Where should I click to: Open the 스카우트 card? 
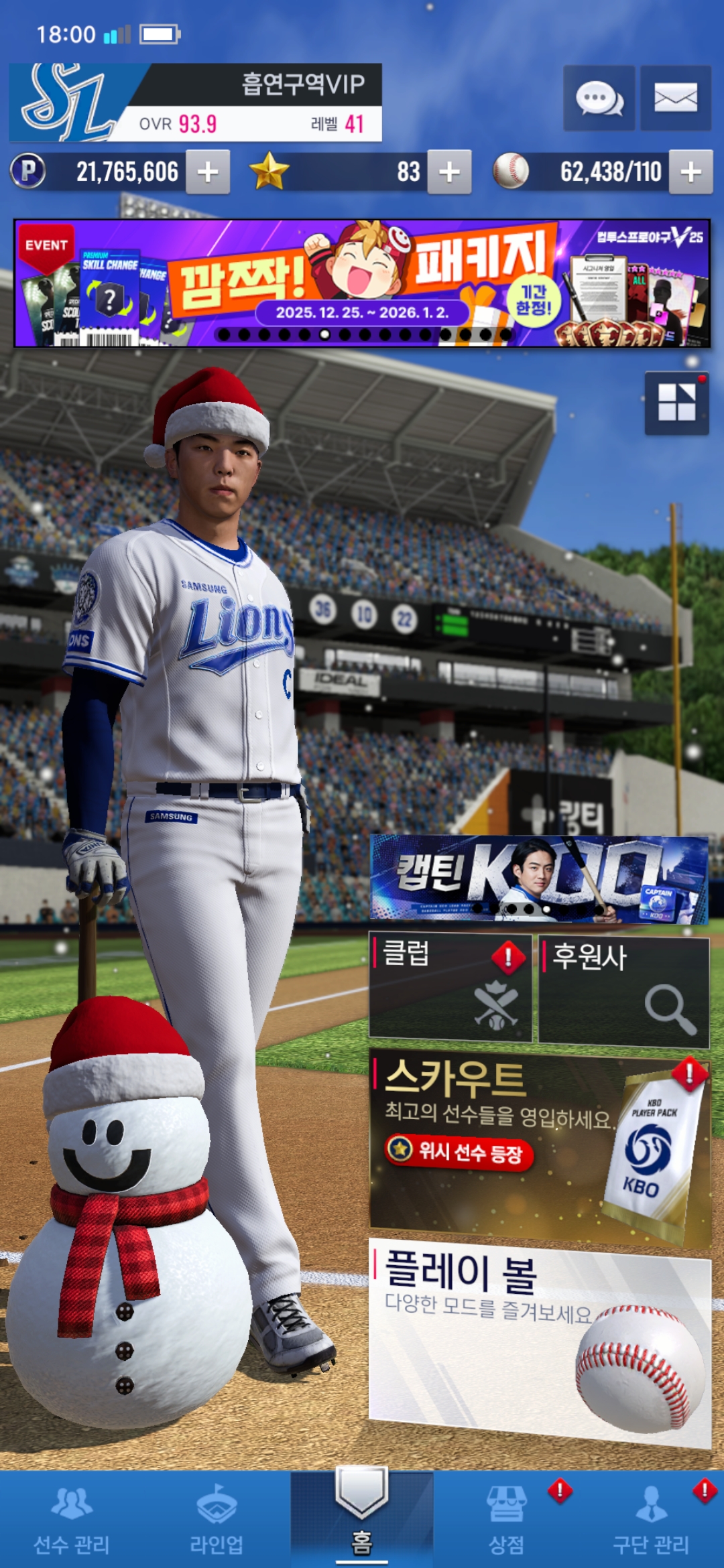click(x=540, y=1147)
